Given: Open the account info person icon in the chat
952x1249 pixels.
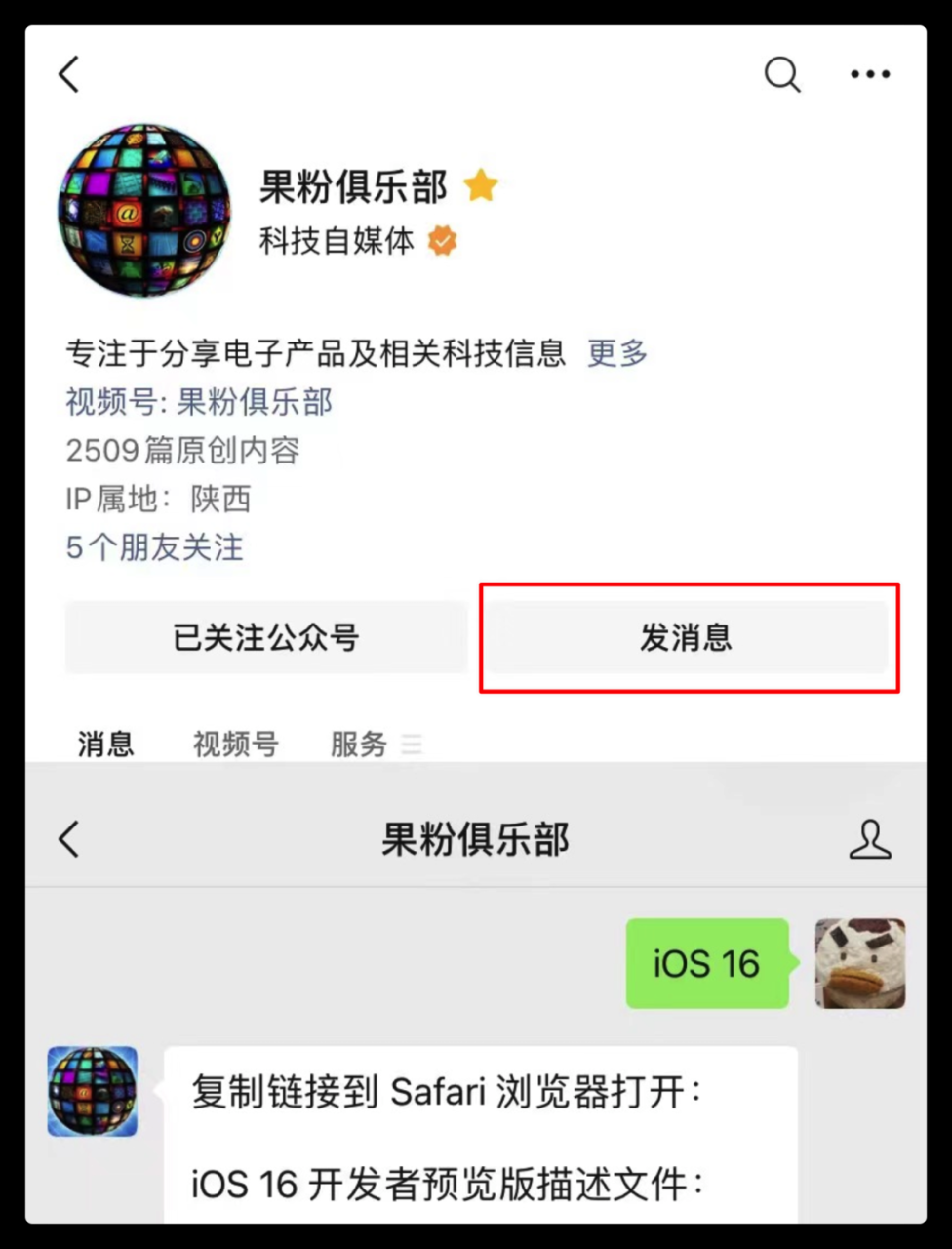Looking at the screenshot, I should click(x=869, y=839).
